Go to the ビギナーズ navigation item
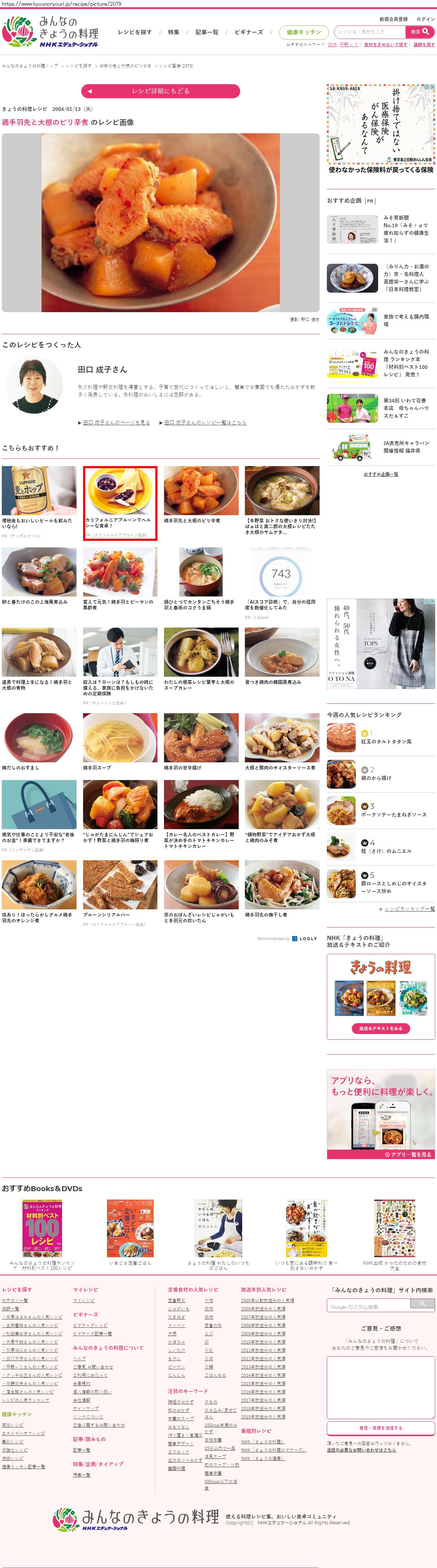This screenshot has height=1568, width=437. (x=248, y=32)
